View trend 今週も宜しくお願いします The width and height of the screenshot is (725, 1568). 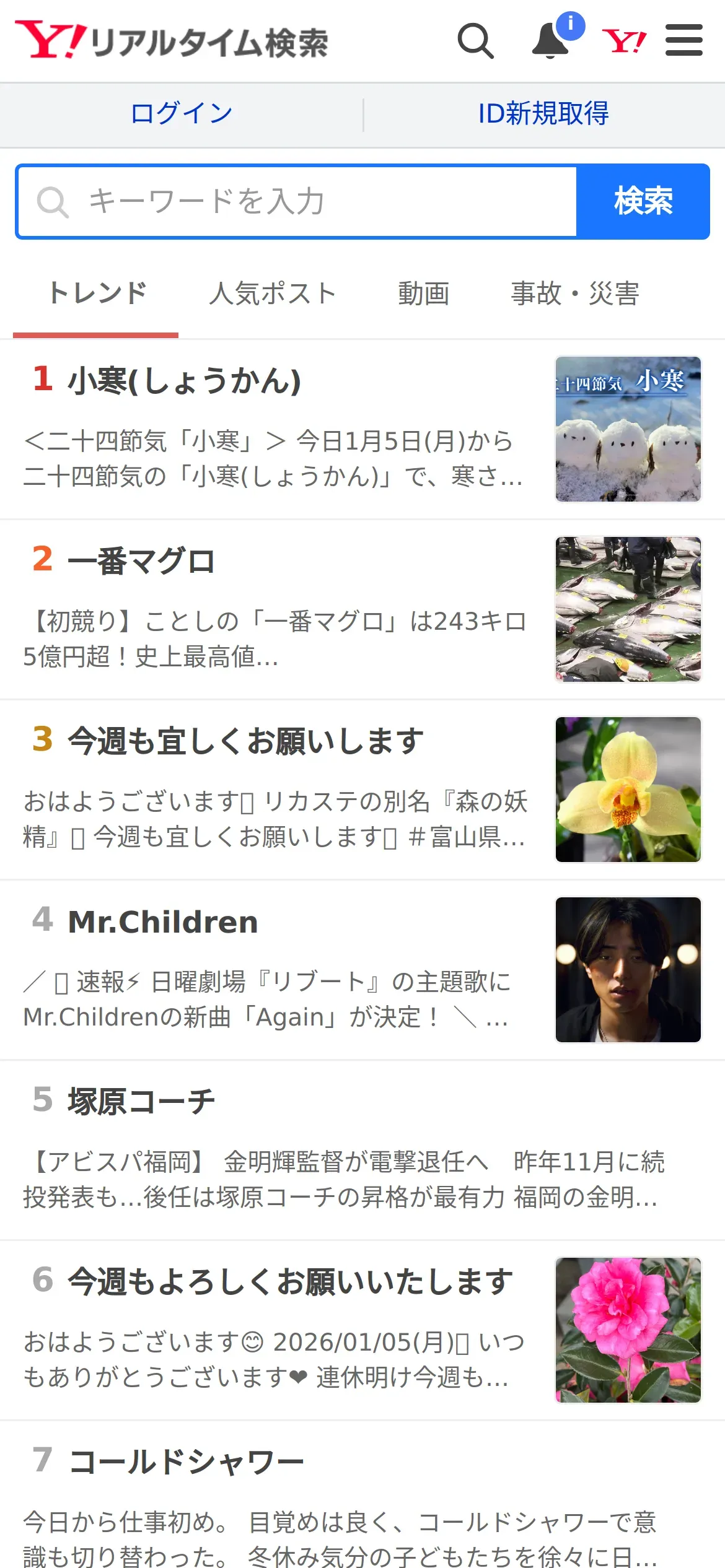[245, 741]
